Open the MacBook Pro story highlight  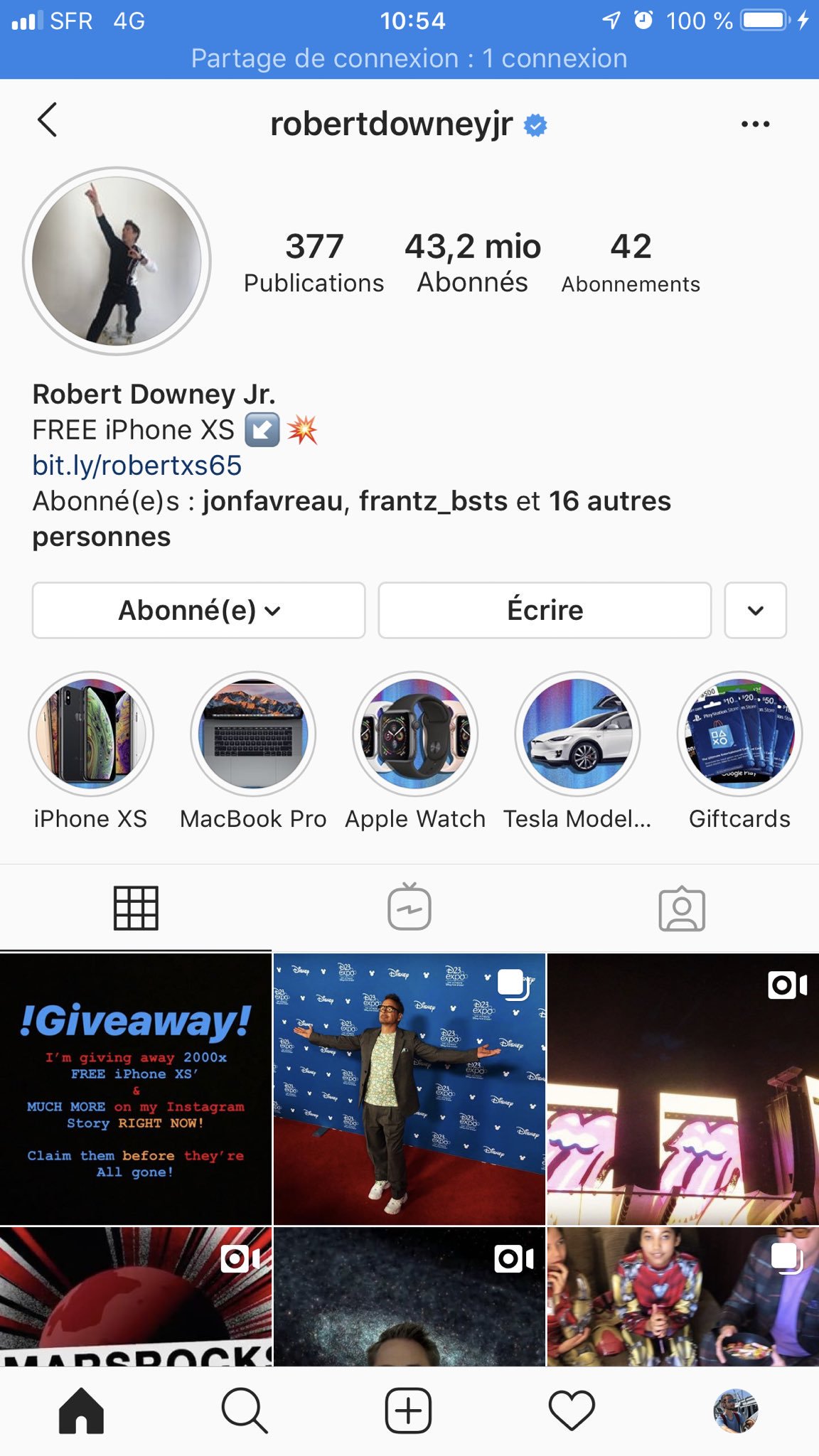pos(253,734)
